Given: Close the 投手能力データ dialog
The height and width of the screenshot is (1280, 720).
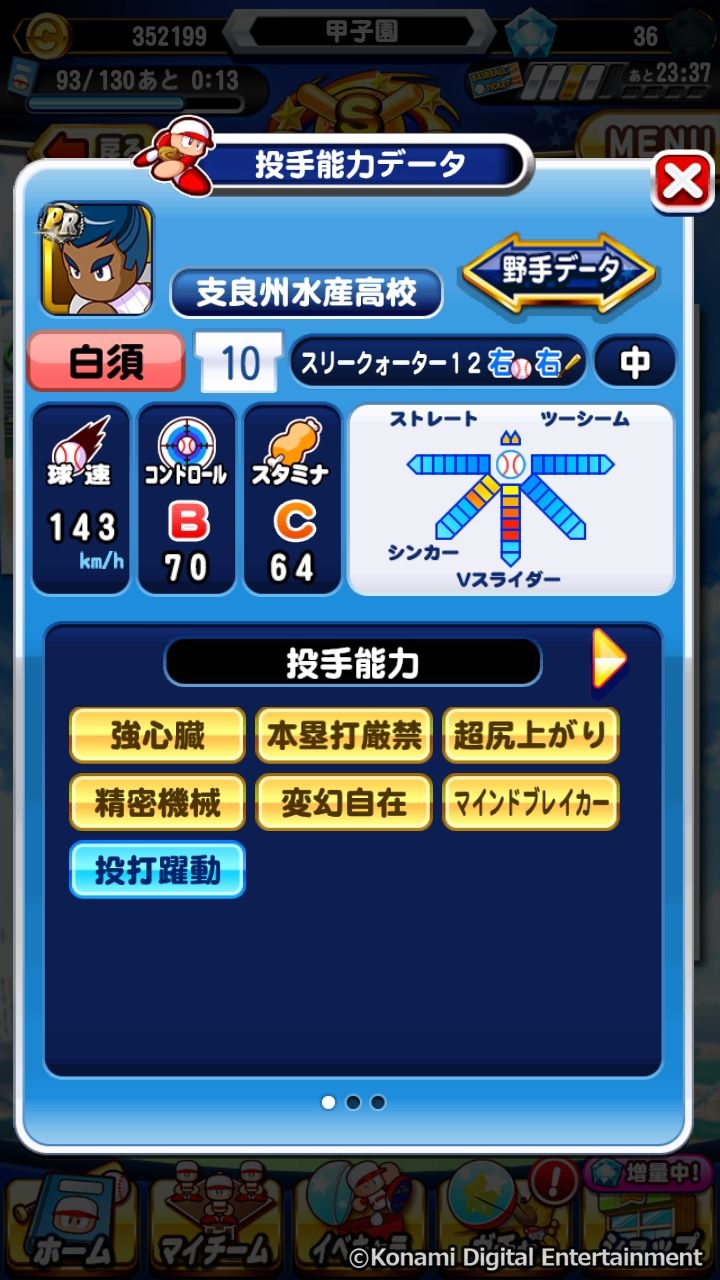Looking at the screenshot, I should [683, 181].
